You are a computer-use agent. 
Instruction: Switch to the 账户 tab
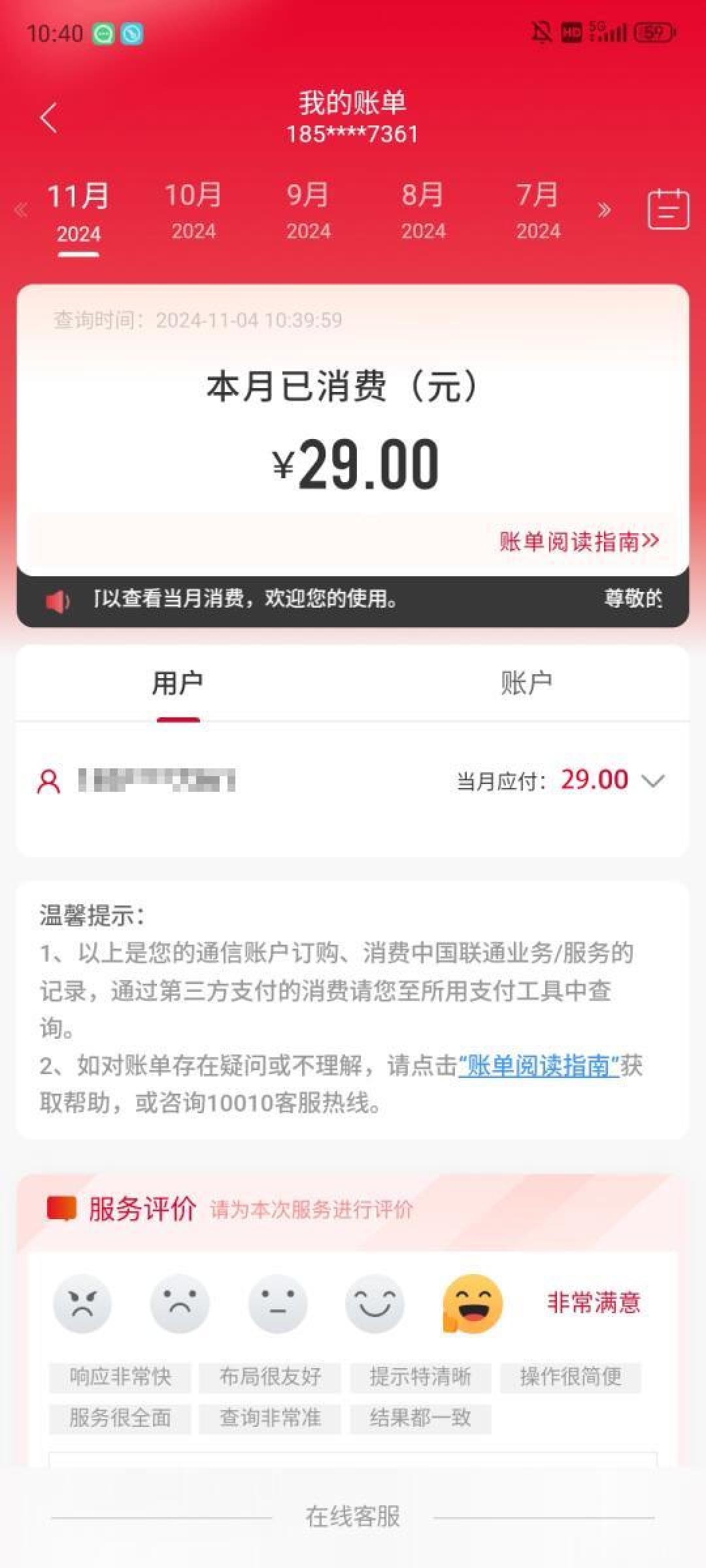click(x=527, y=681)
